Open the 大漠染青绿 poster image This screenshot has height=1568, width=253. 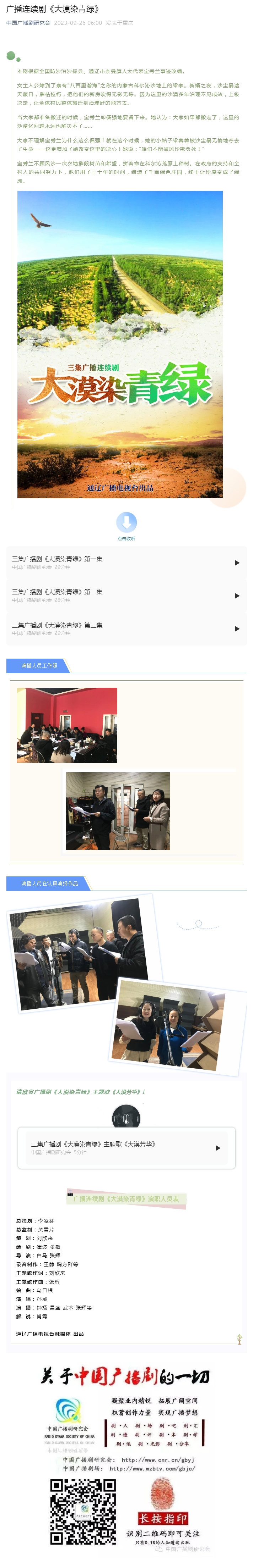(x=119, y=344)
